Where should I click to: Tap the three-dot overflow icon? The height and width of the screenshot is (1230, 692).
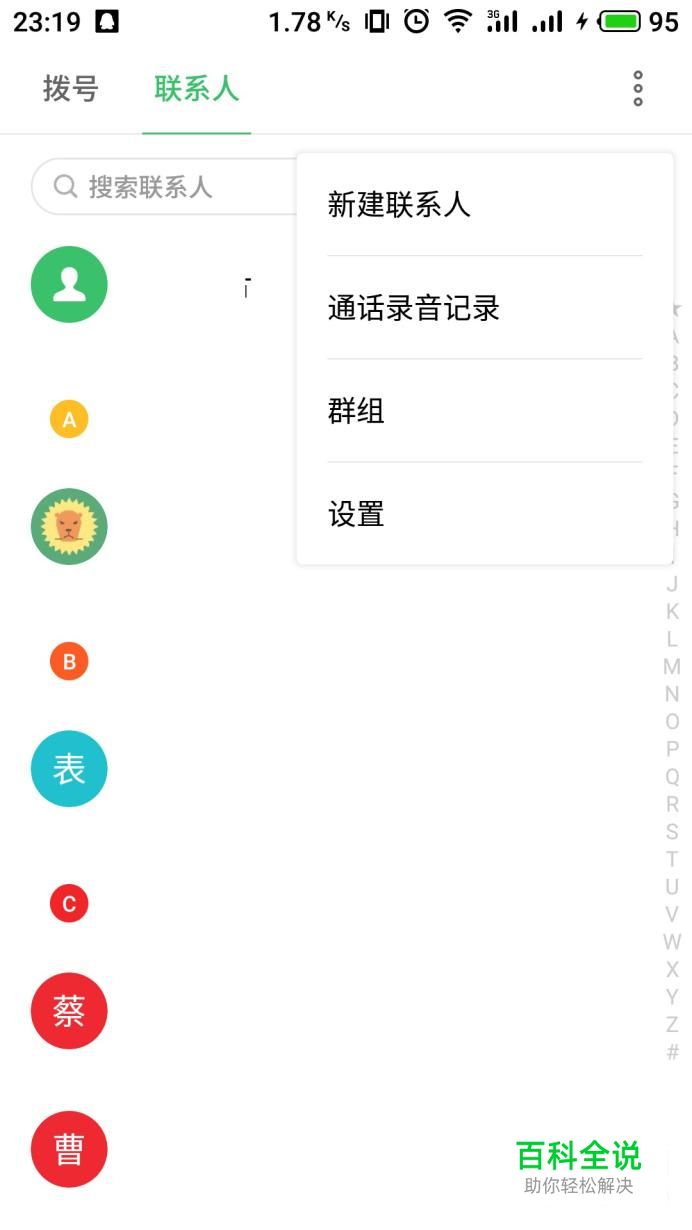point(638,89)
